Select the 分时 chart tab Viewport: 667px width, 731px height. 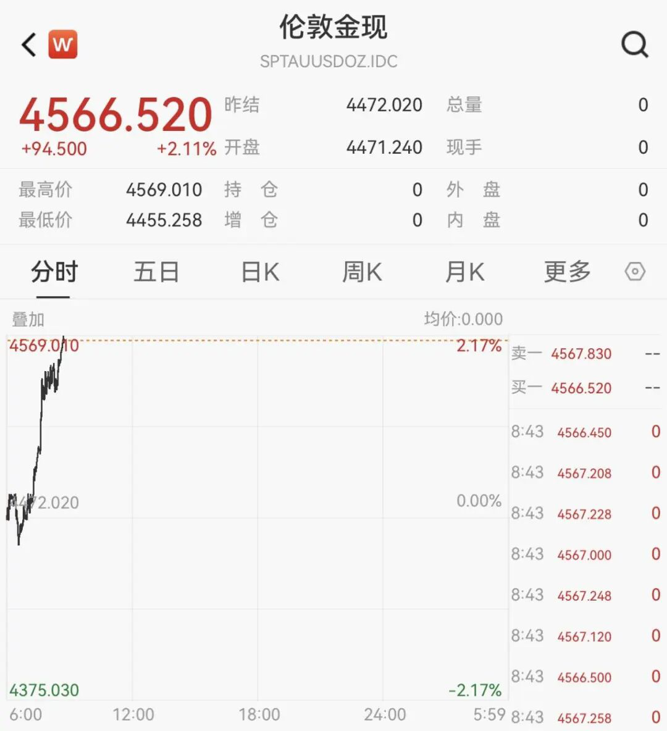pos(54,272)
